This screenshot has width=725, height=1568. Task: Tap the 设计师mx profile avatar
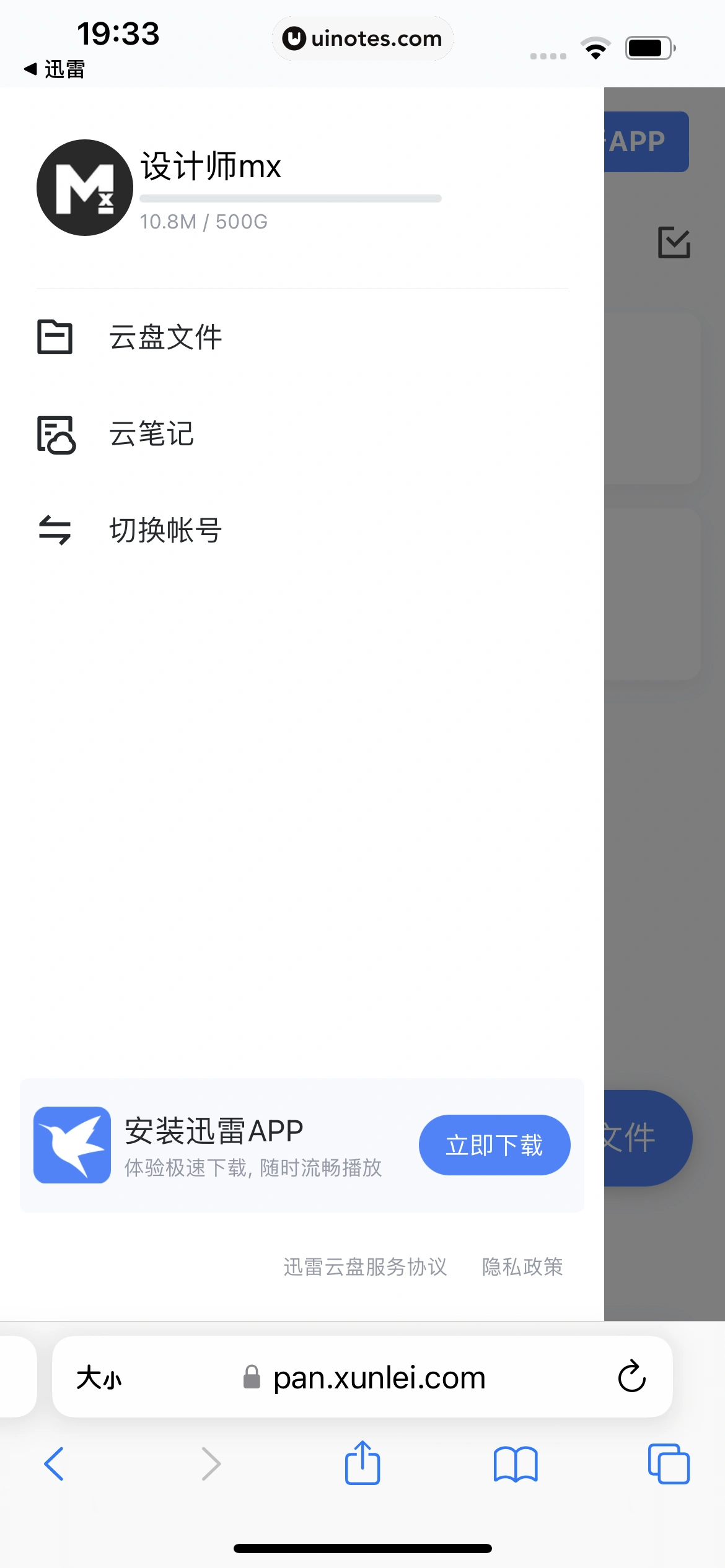pos(85,188)
